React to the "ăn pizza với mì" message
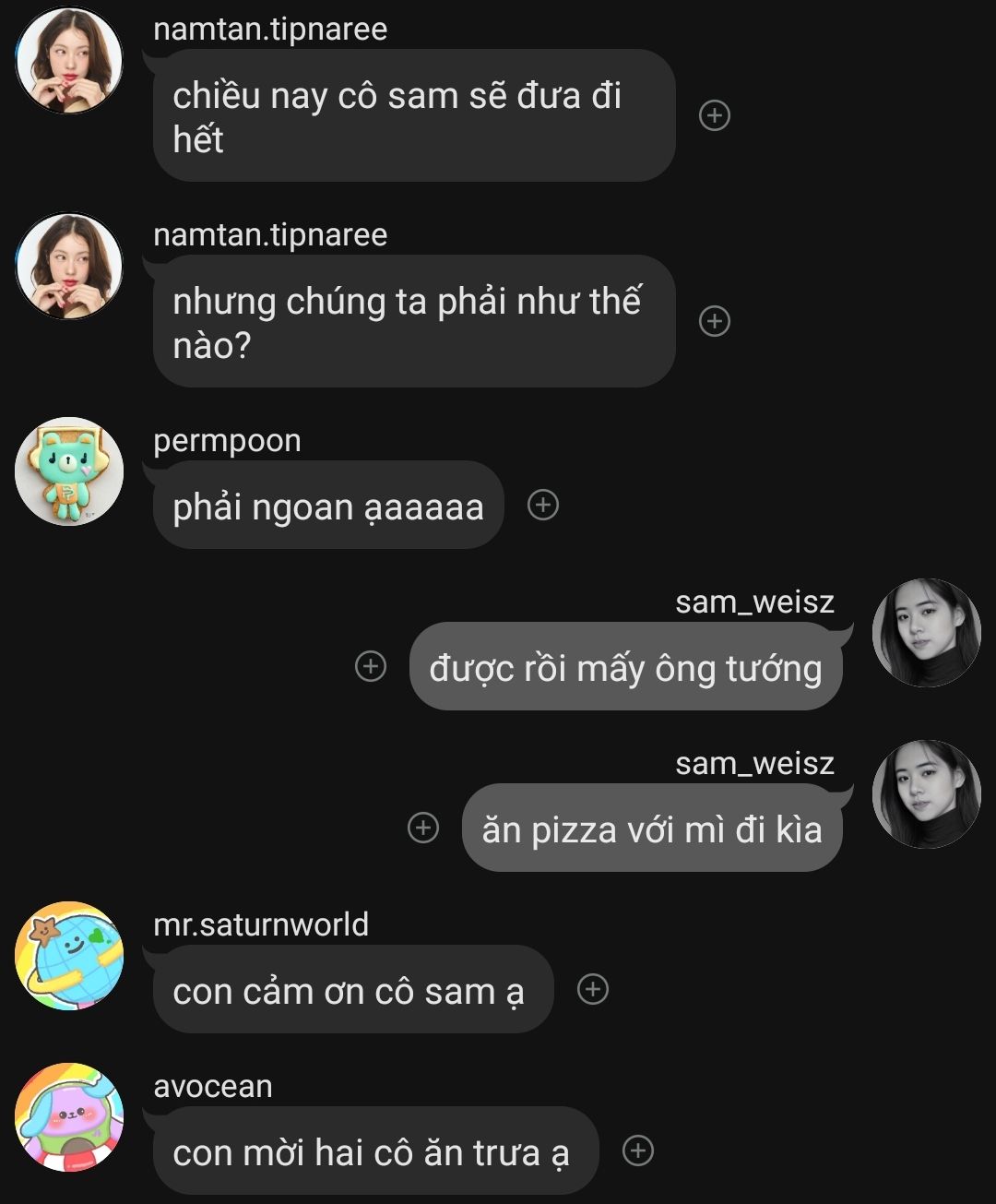The image size is (996, 1204). pyautogui.click(x=423, y=828)
